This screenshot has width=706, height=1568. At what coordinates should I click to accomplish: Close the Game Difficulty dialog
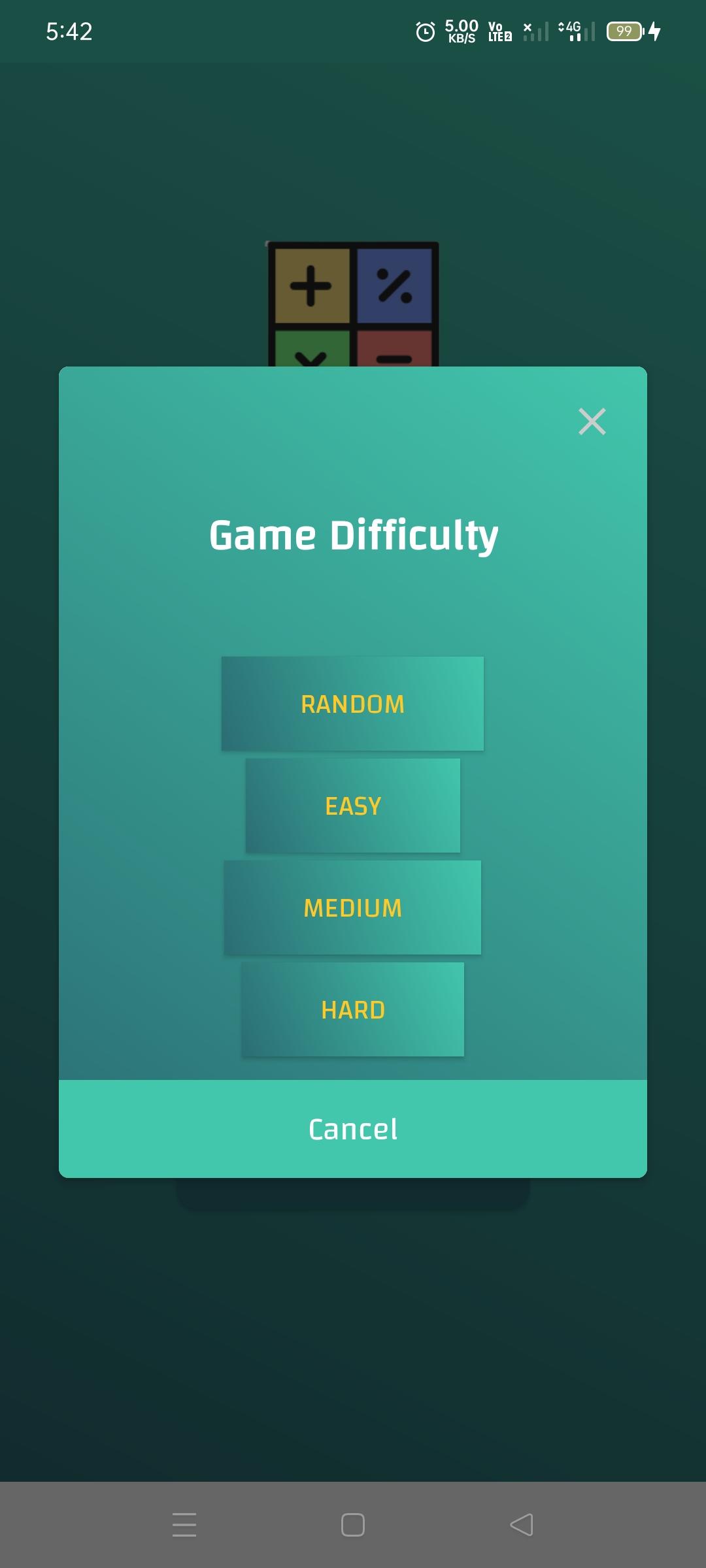(x=592, y=421)
